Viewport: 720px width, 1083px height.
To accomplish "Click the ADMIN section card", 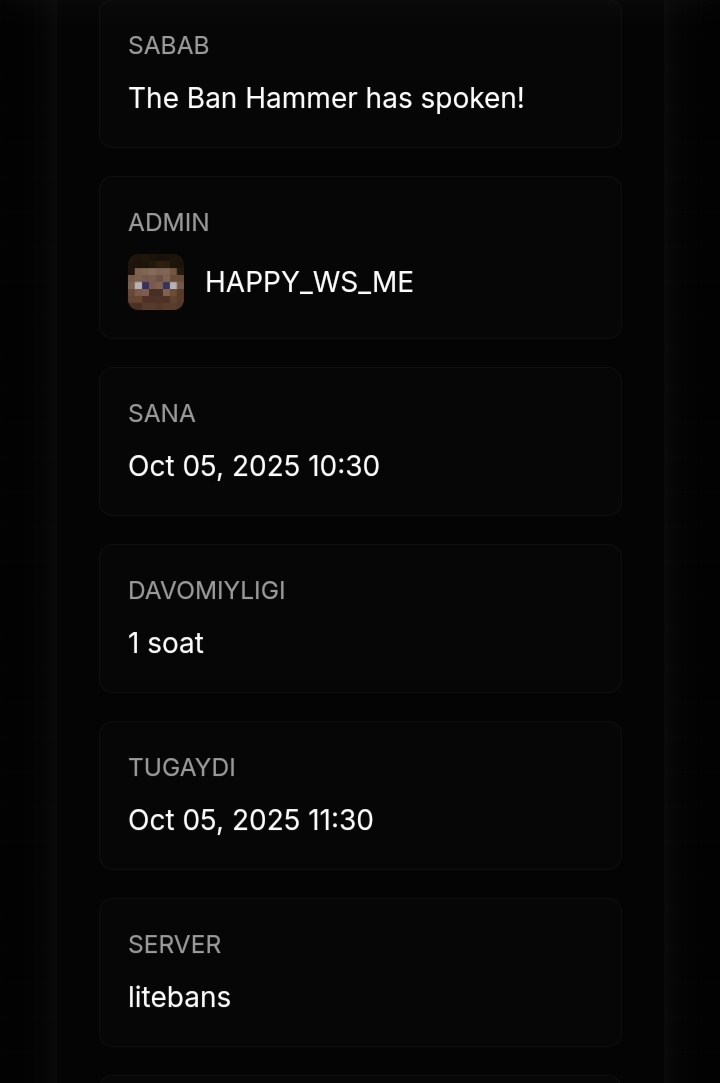I will pyautogui.click(x=360, y=257).
